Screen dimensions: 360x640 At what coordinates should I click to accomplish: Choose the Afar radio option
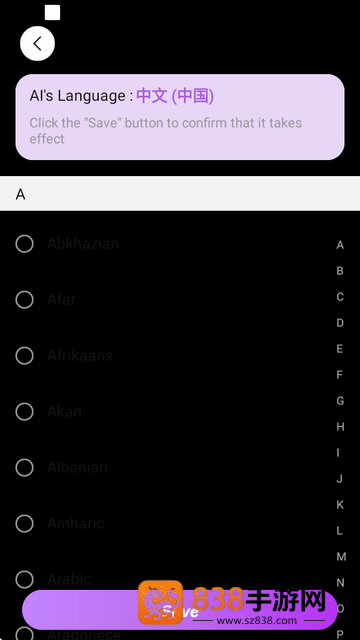coord(24,300)
